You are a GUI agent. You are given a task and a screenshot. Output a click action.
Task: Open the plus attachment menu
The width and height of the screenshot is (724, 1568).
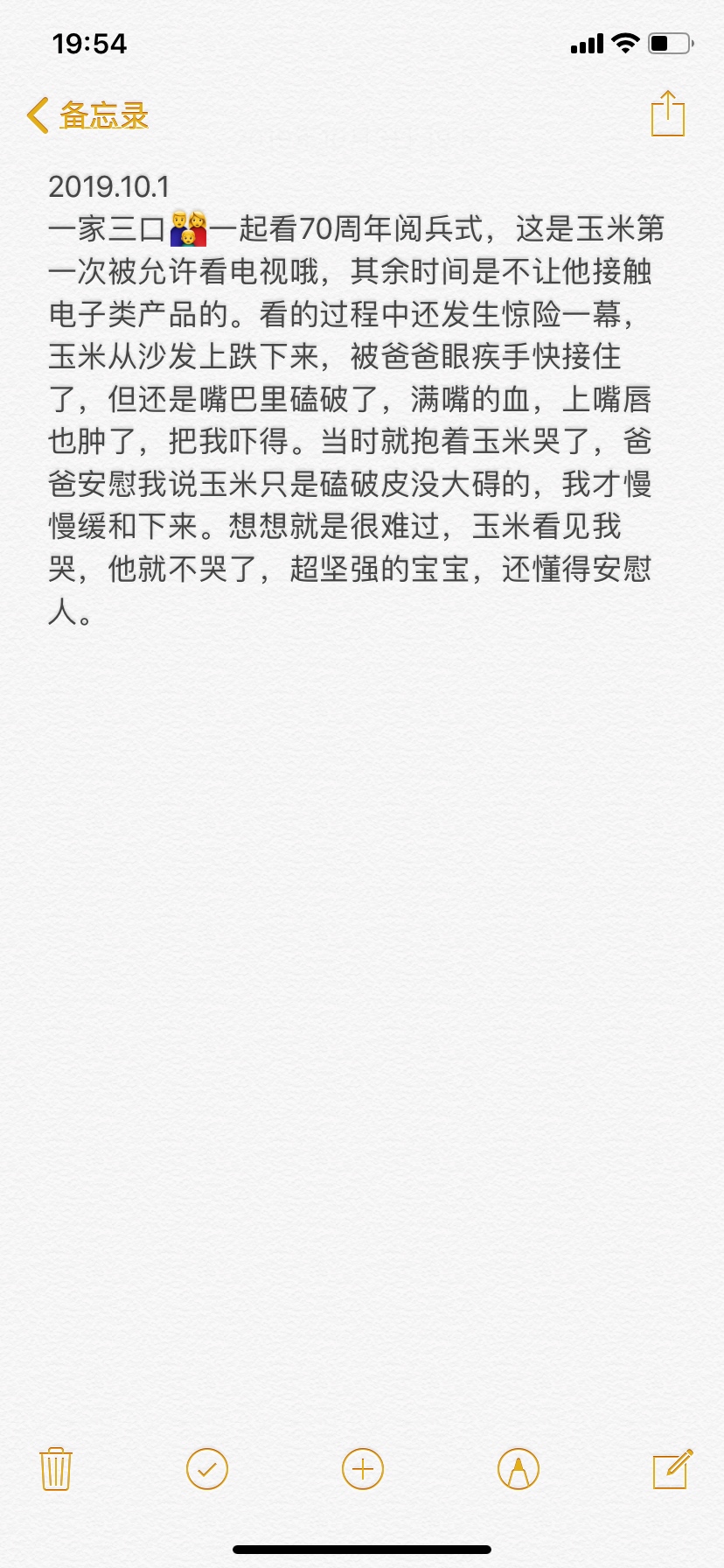(363, 1468)
